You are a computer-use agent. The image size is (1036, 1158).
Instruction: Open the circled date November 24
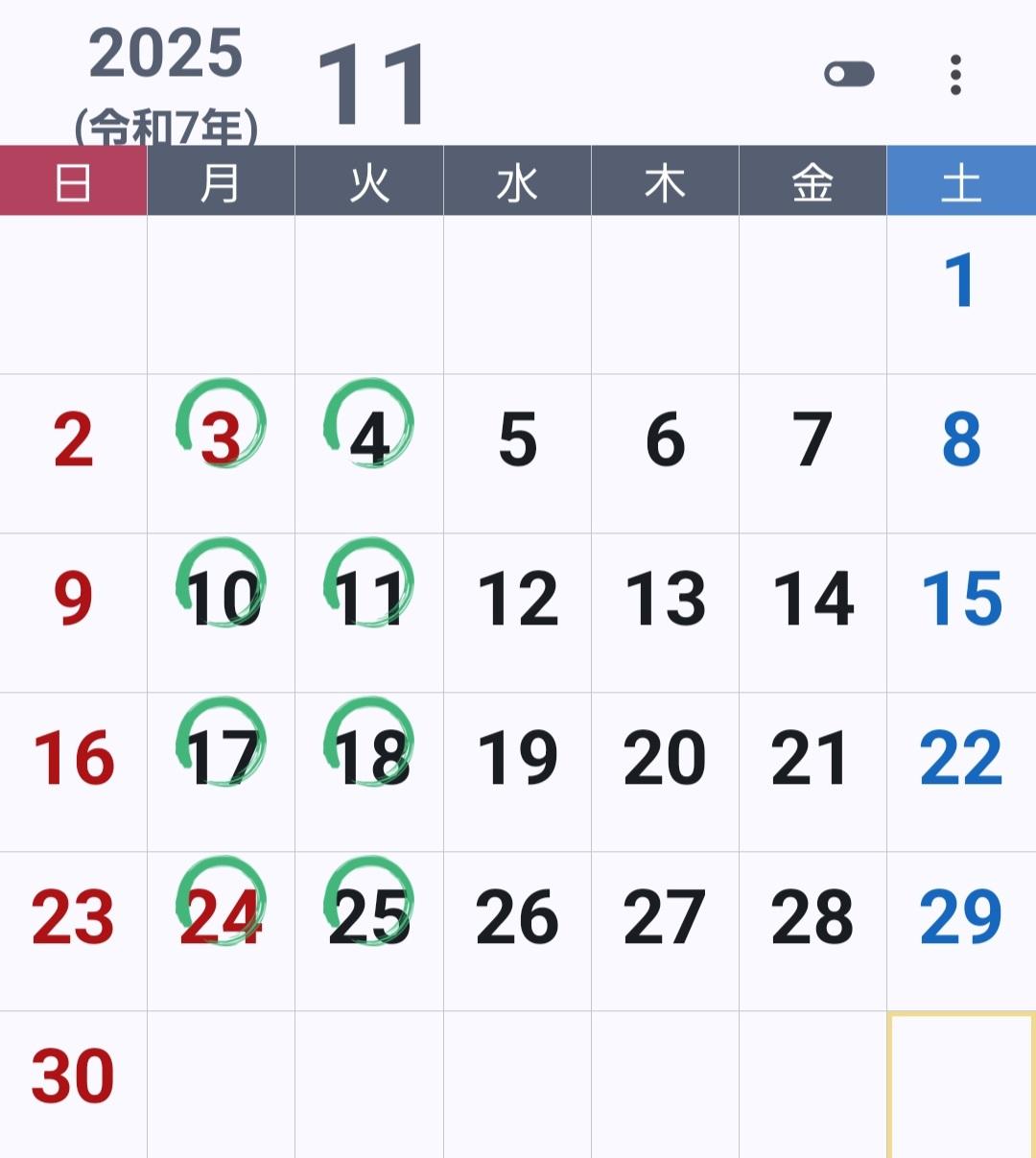[x=222, y=932]
